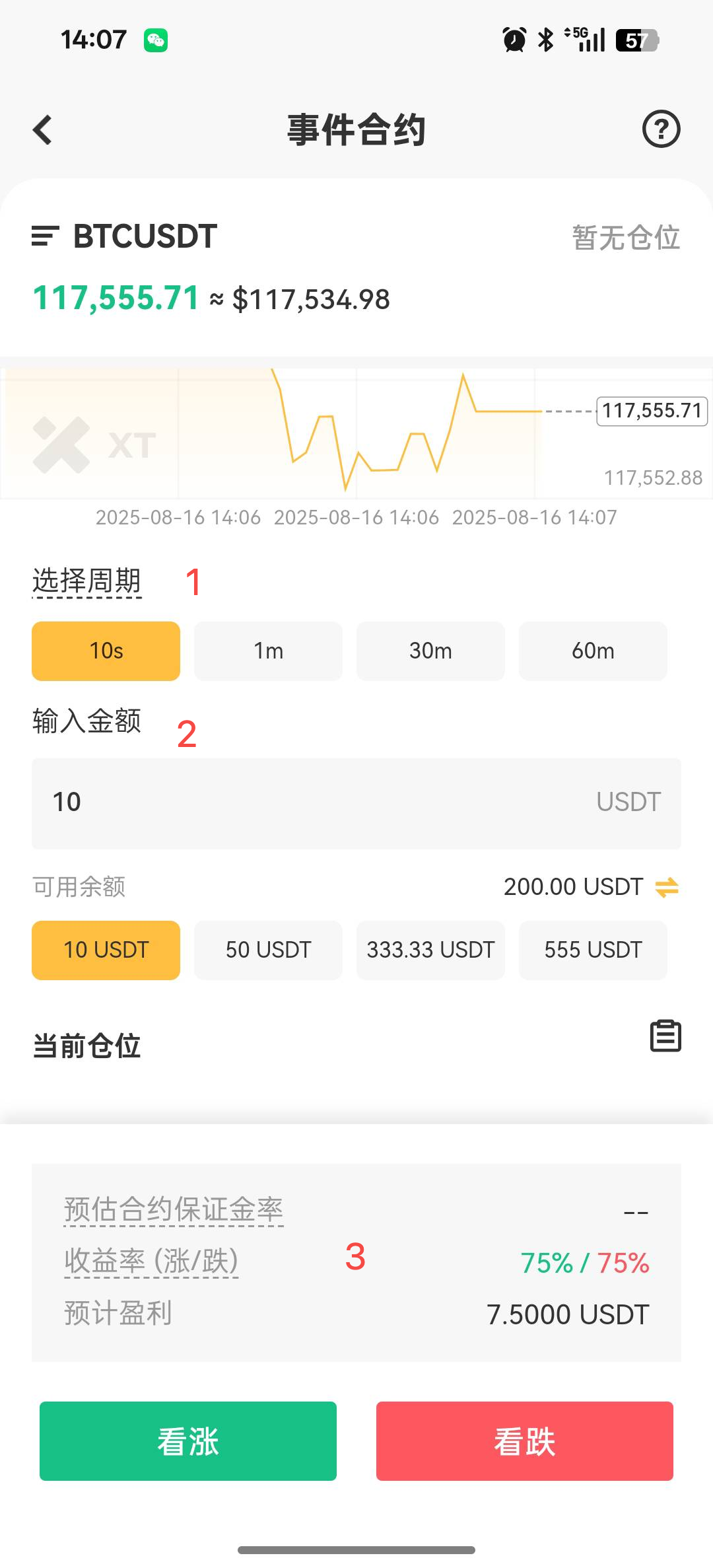Pick the 50 USDT quick amount
Viewport: 713px width, 1568px height.
click(x=269, y=950)
